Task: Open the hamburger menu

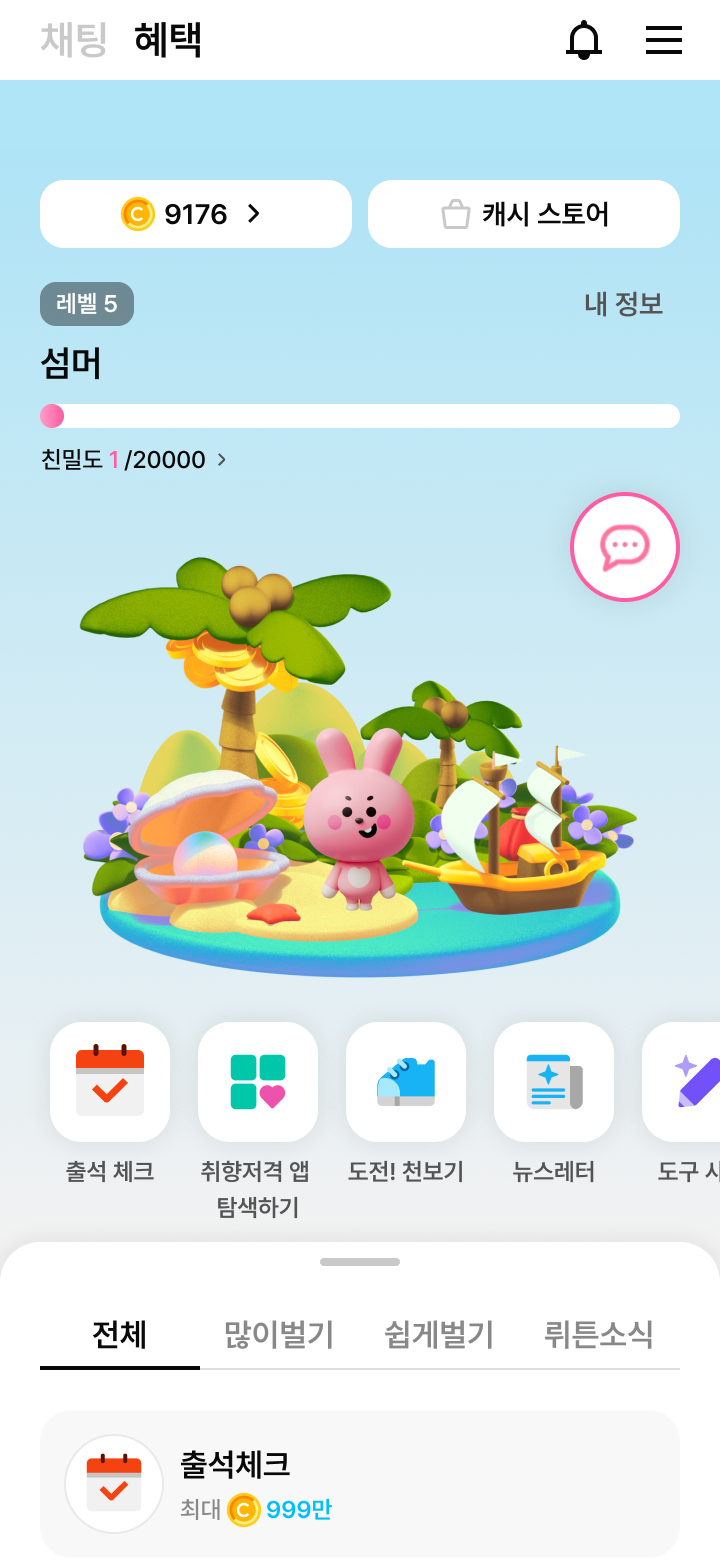Action: click(664, 40)
